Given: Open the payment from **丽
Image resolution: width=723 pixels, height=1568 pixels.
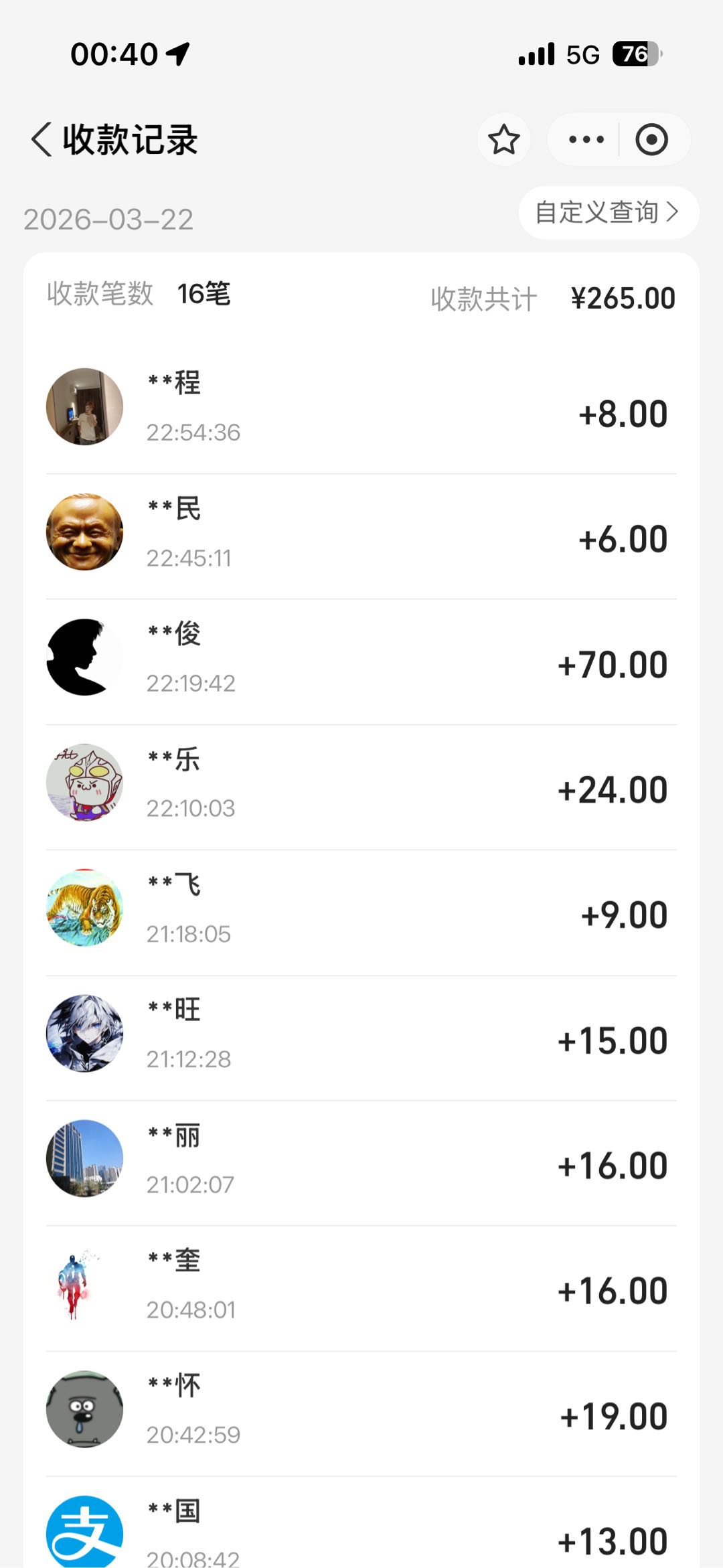Looking at the screenshot, I should pyautogui.click(x=361, y=1159).
